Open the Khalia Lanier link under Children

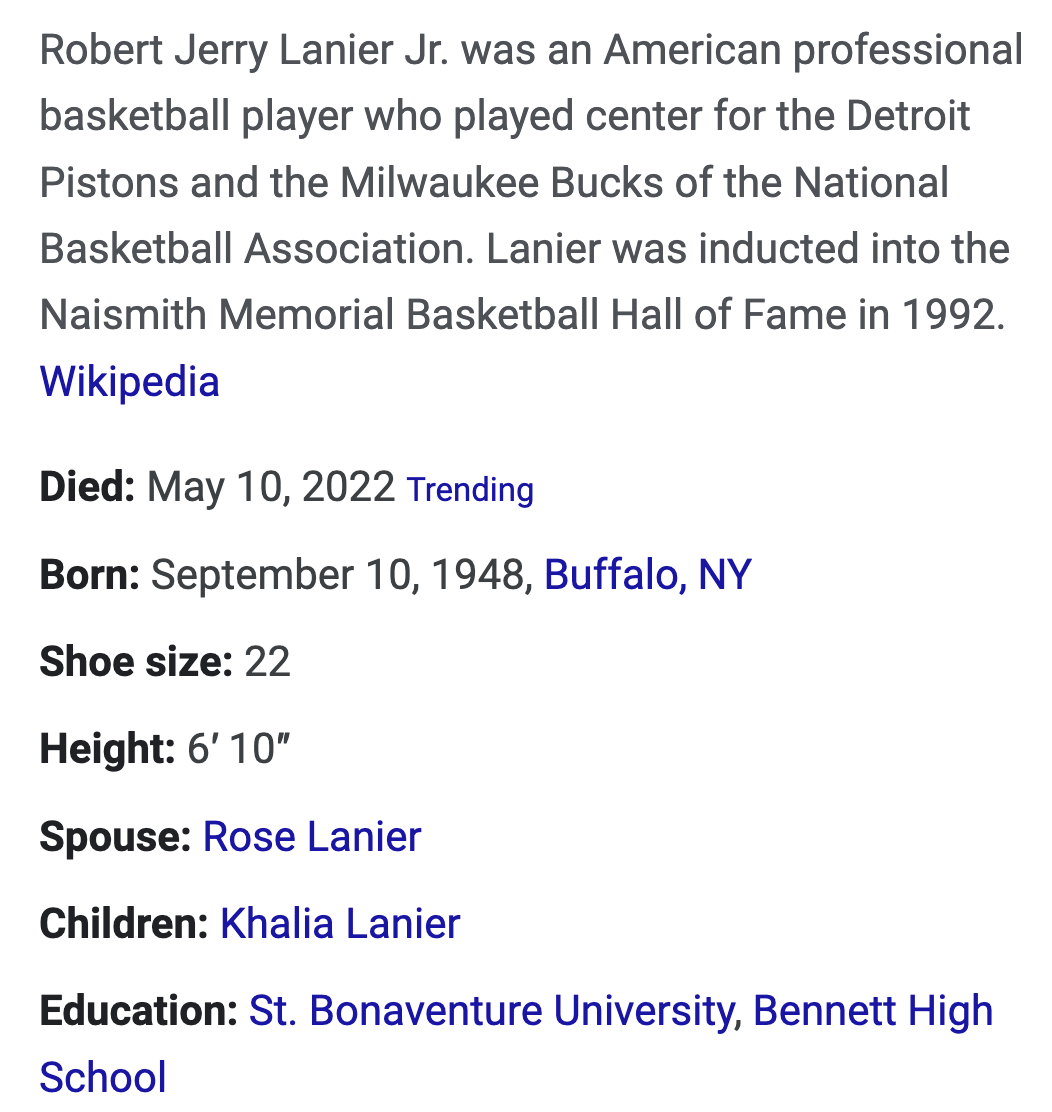[x=340, y=924]
